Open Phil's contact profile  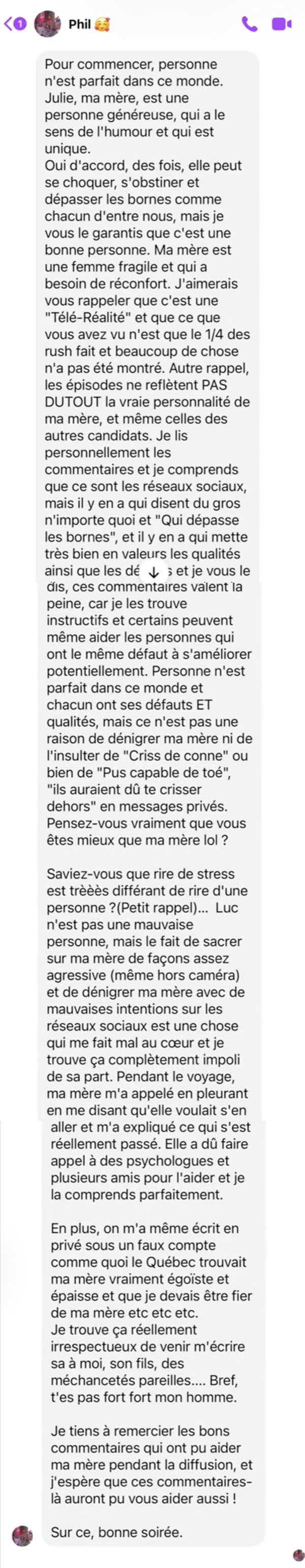click(73, 24)
